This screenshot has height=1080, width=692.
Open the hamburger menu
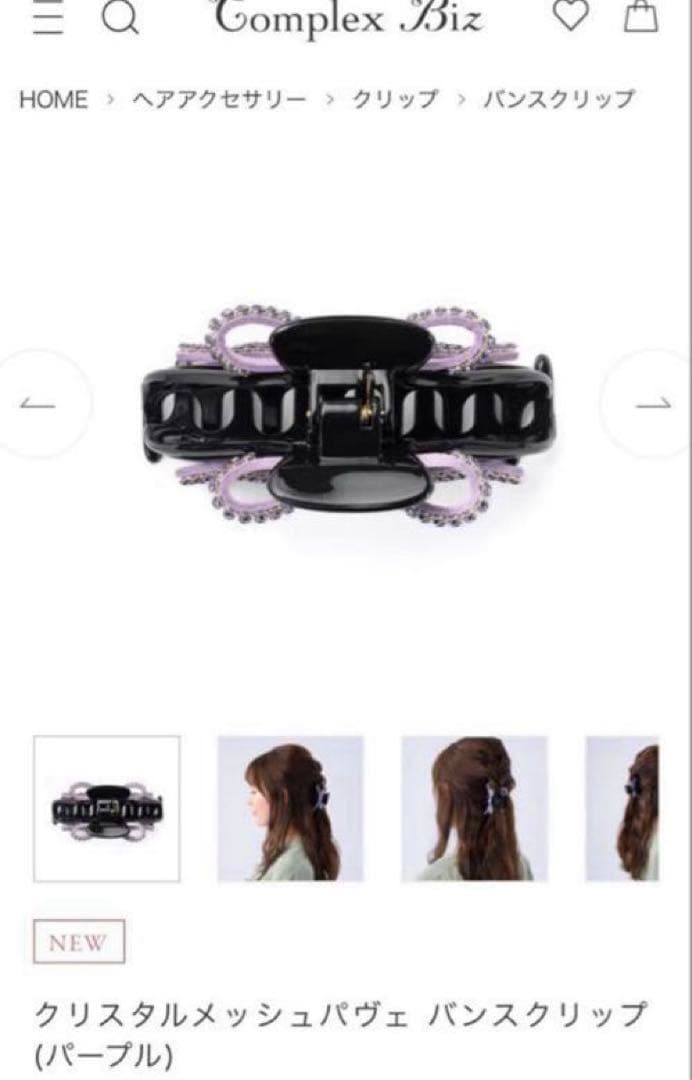[47, 18]
